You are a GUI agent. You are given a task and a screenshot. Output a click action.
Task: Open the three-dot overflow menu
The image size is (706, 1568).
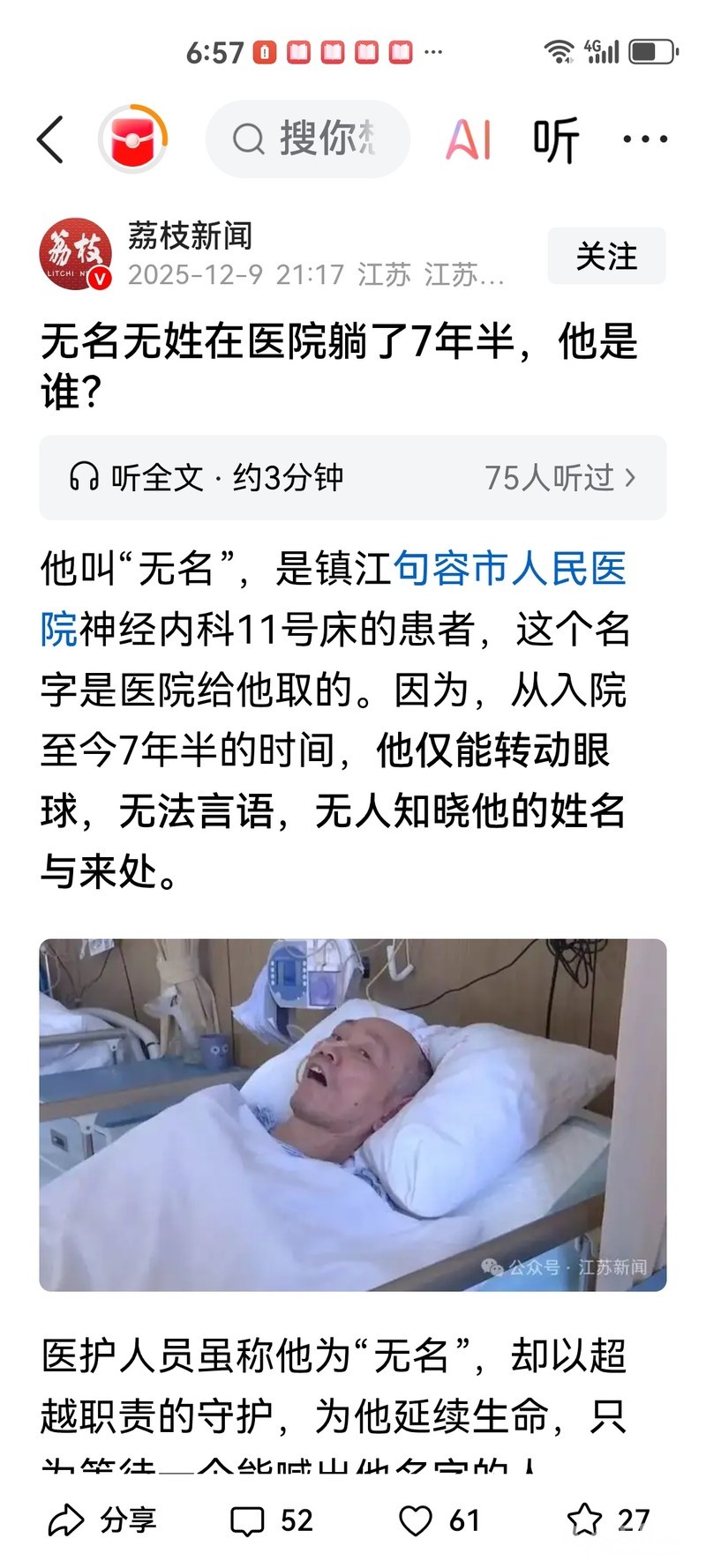pyautogui.click(x=645, y=139)
